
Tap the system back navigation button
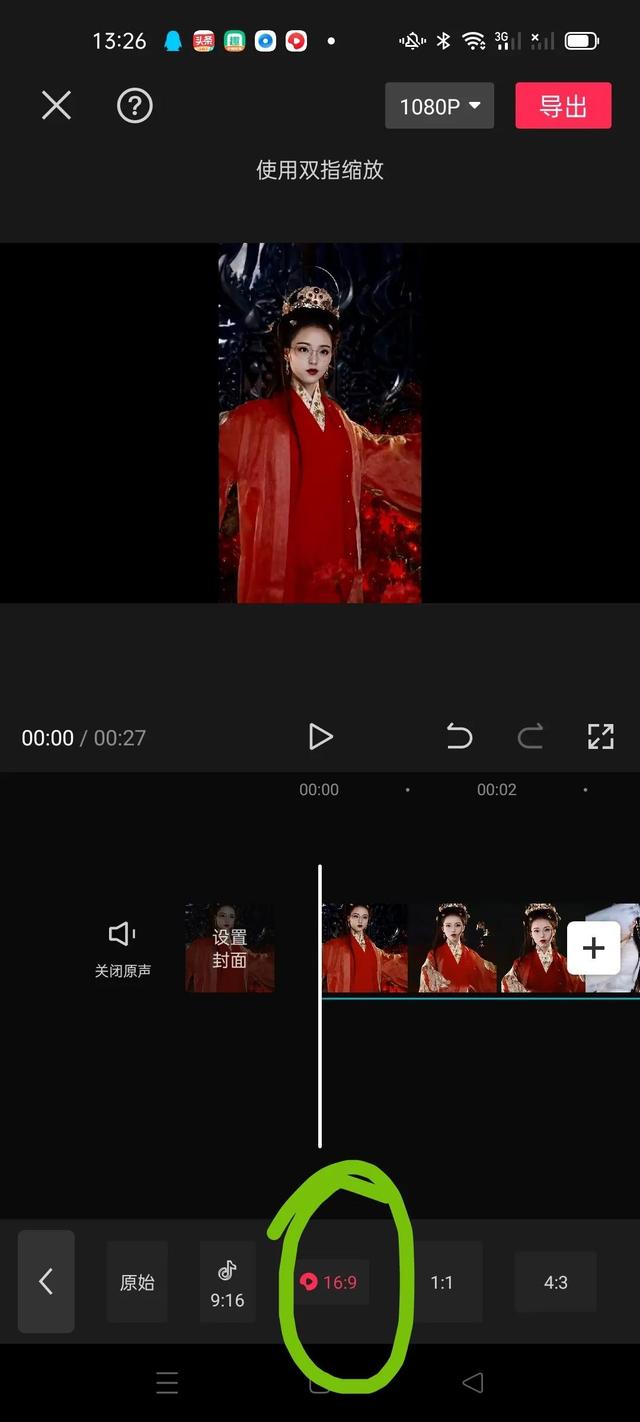pos(473,1383)
